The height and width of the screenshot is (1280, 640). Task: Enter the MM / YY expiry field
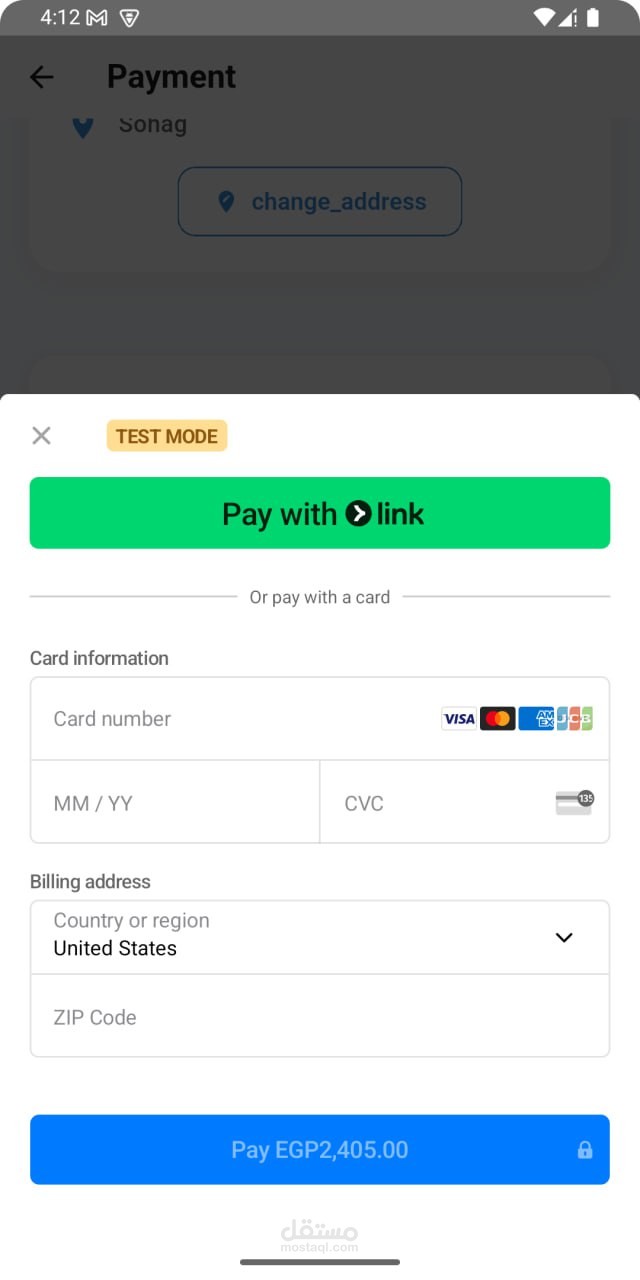pyautogui.click(x=175, y=803)
